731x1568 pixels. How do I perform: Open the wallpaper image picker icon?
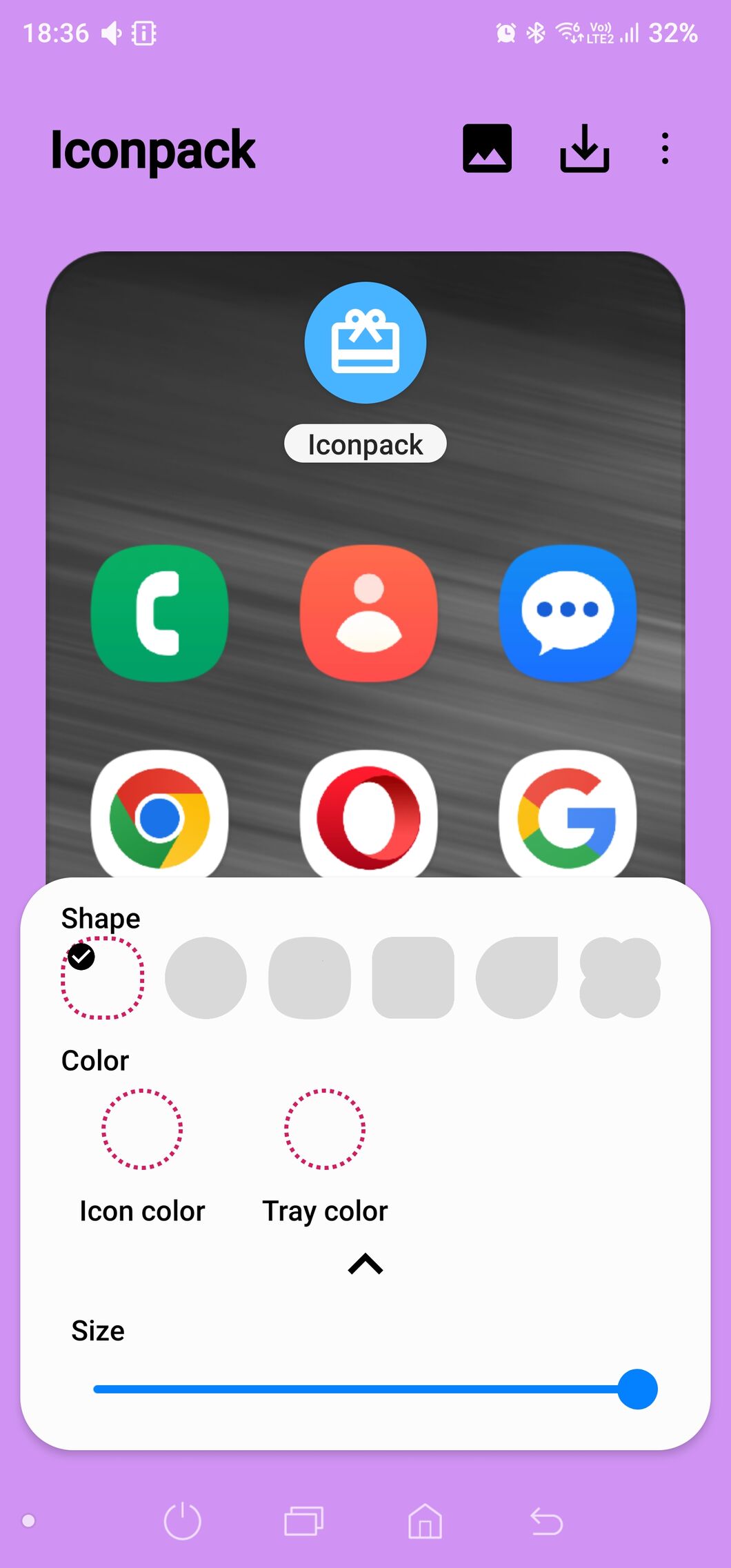pyautogui.click(x=487, y=148)
